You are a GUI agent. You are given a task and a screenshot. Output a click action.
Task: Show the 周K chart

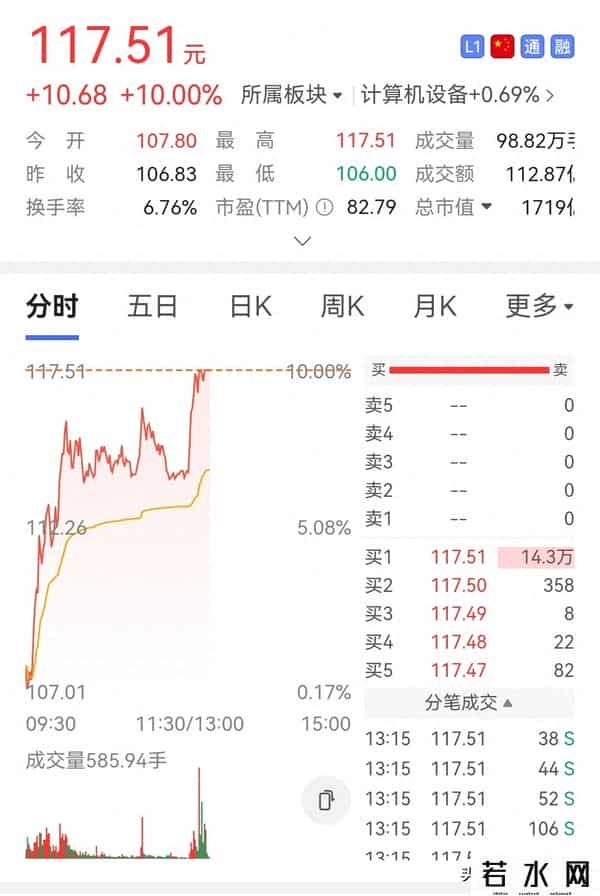pyautogui.click(x=342, y=306)
